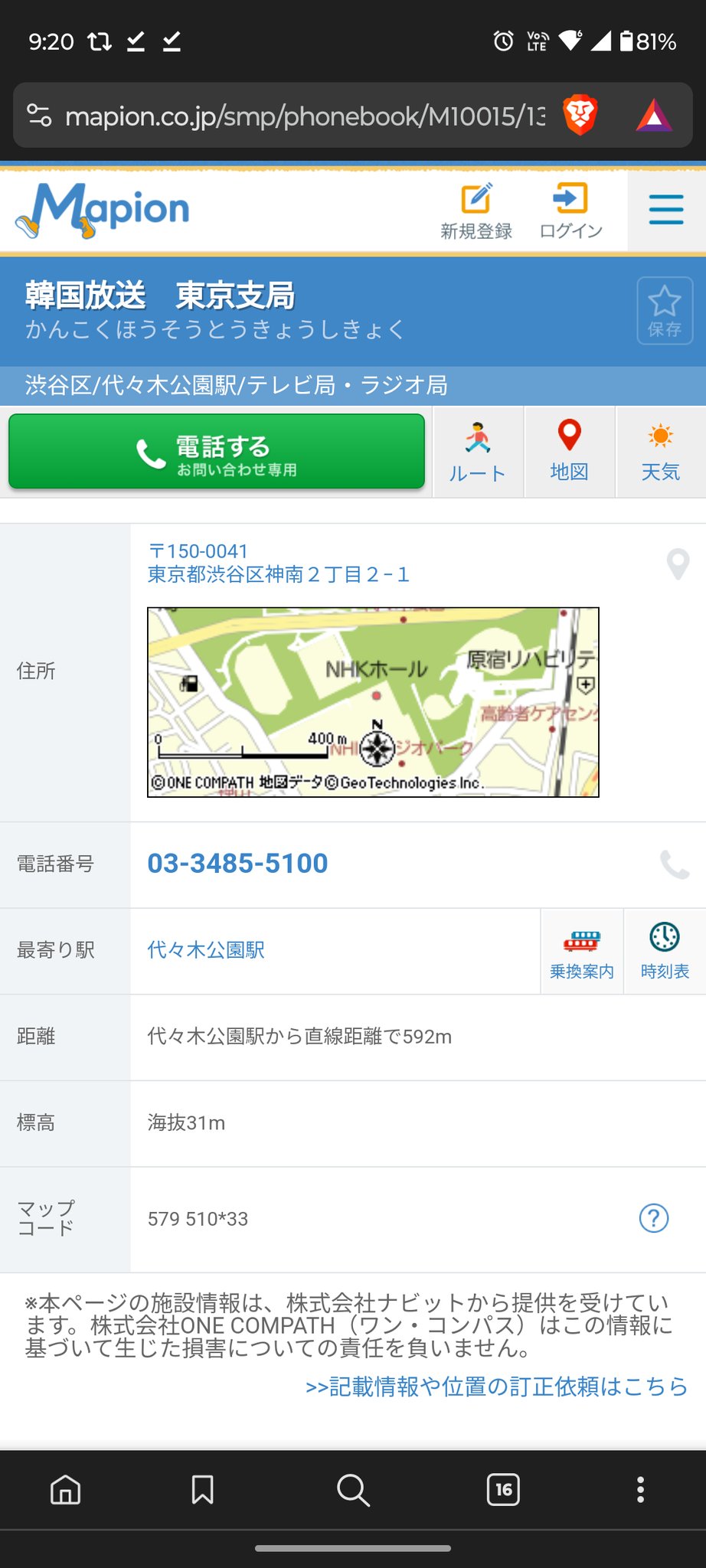Open 乗換案内 transit guidance

click(x=582, y=952)
